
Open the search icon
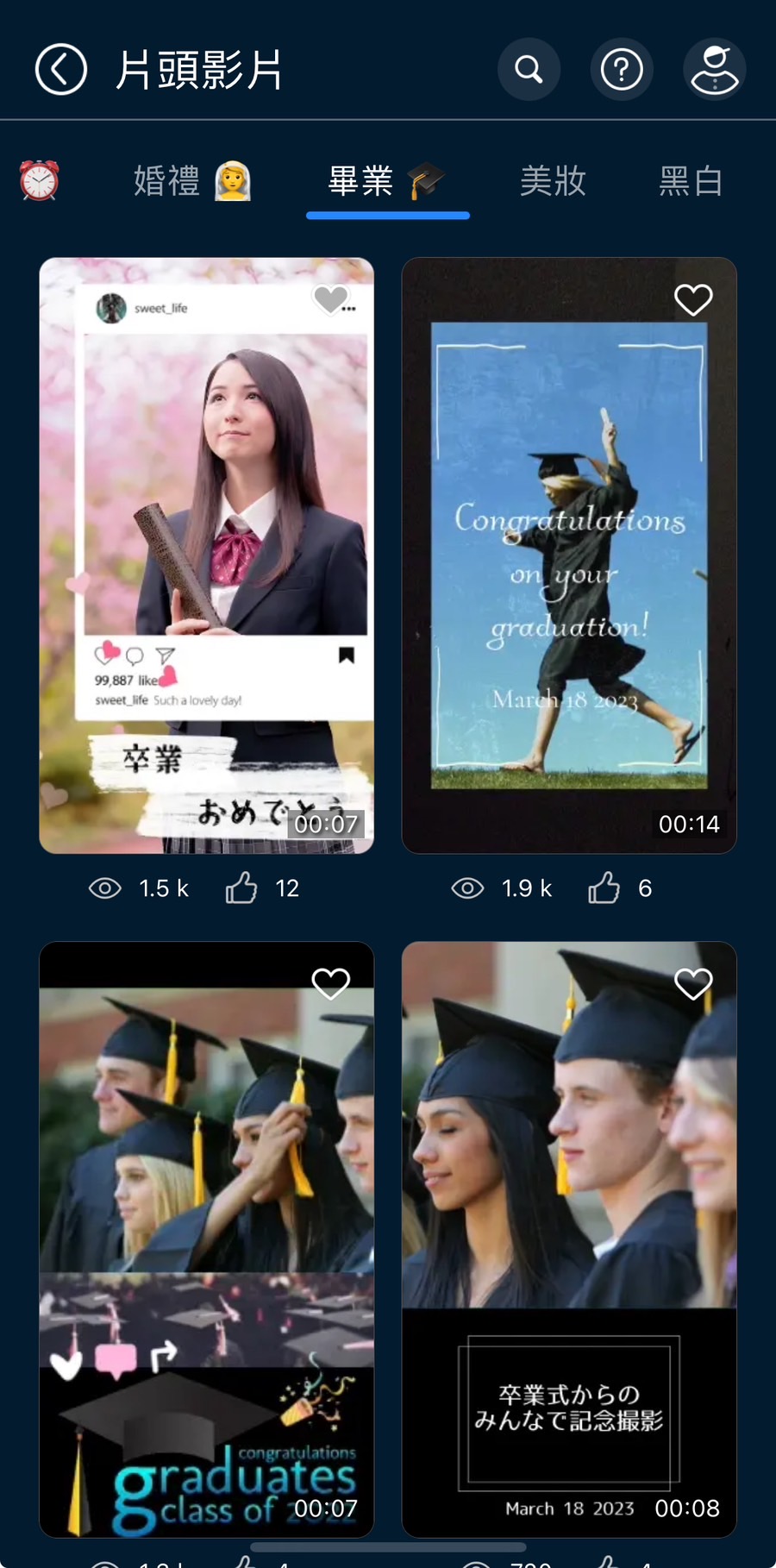(529, 69)
